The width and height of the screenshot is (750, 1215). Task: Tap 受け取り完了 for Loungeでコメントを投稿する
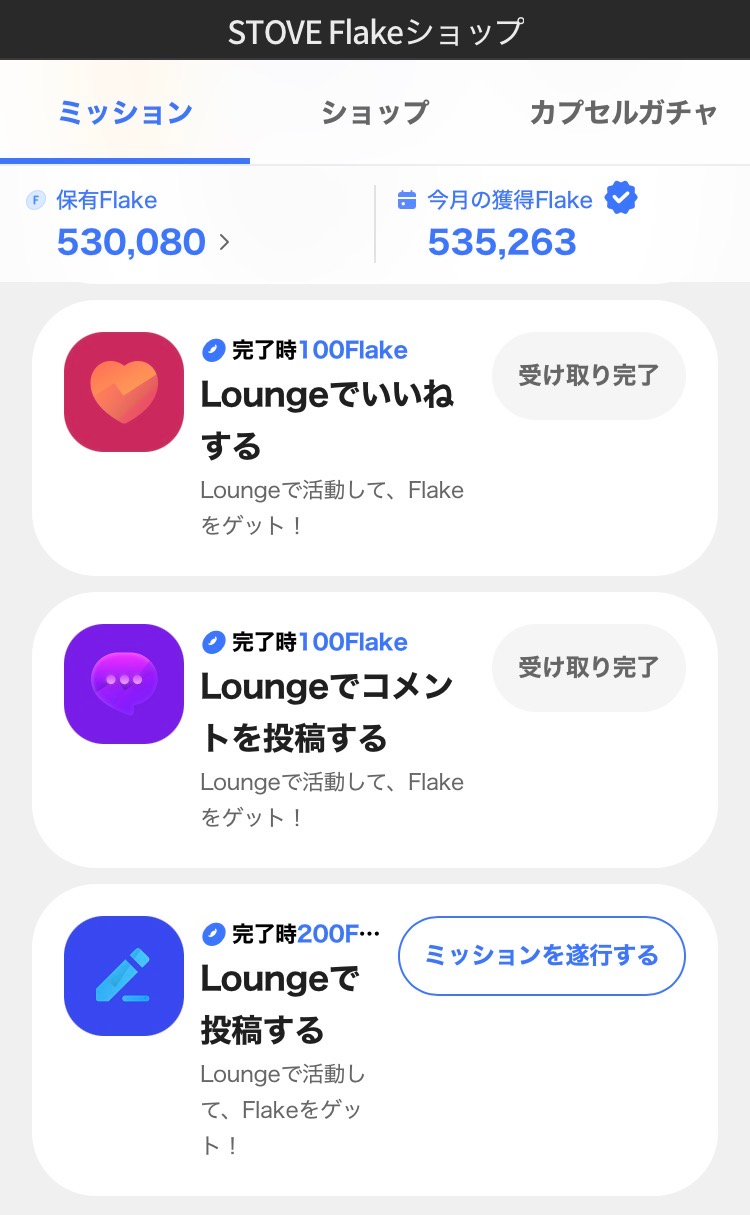[x=588, y=668]
